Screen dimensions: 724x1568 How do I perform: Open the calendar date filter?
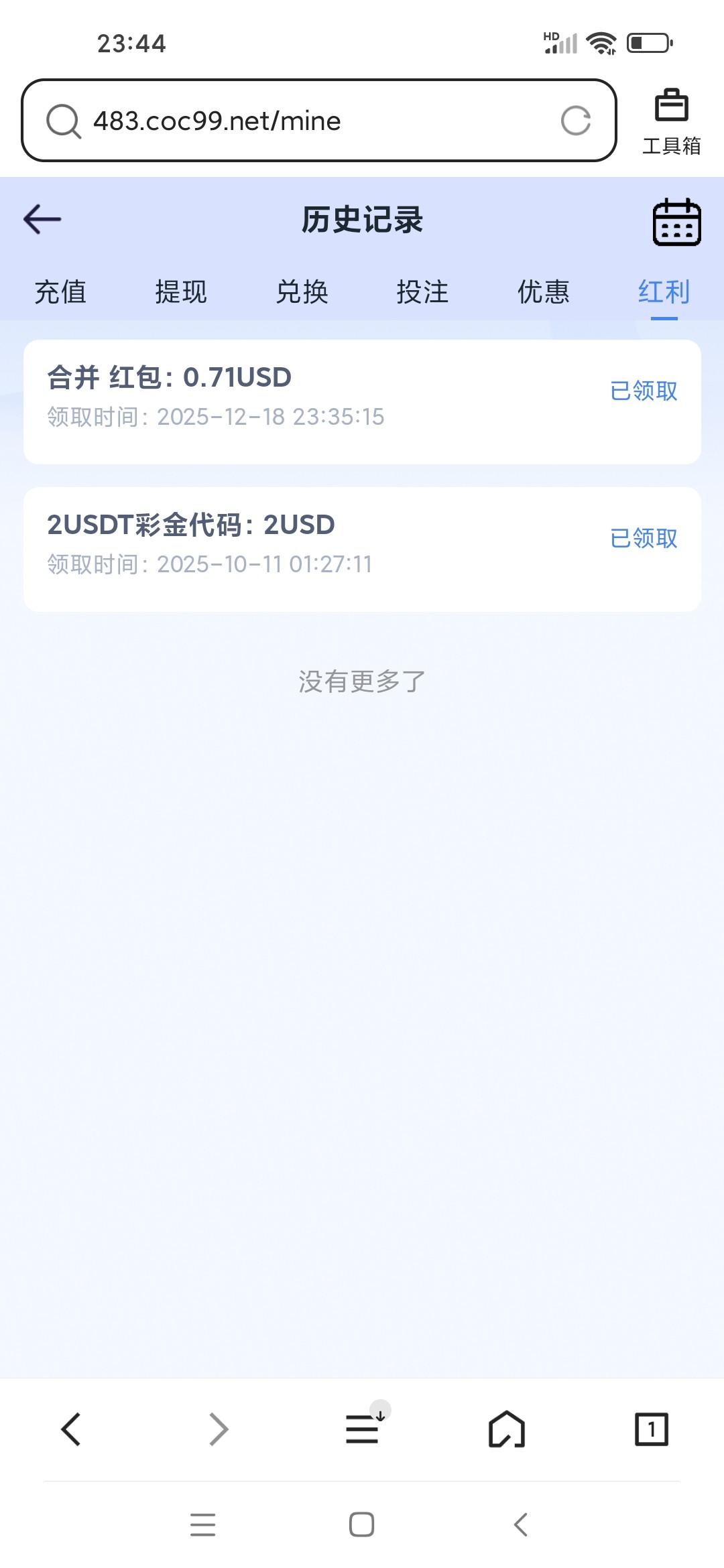tap(676, 222)
